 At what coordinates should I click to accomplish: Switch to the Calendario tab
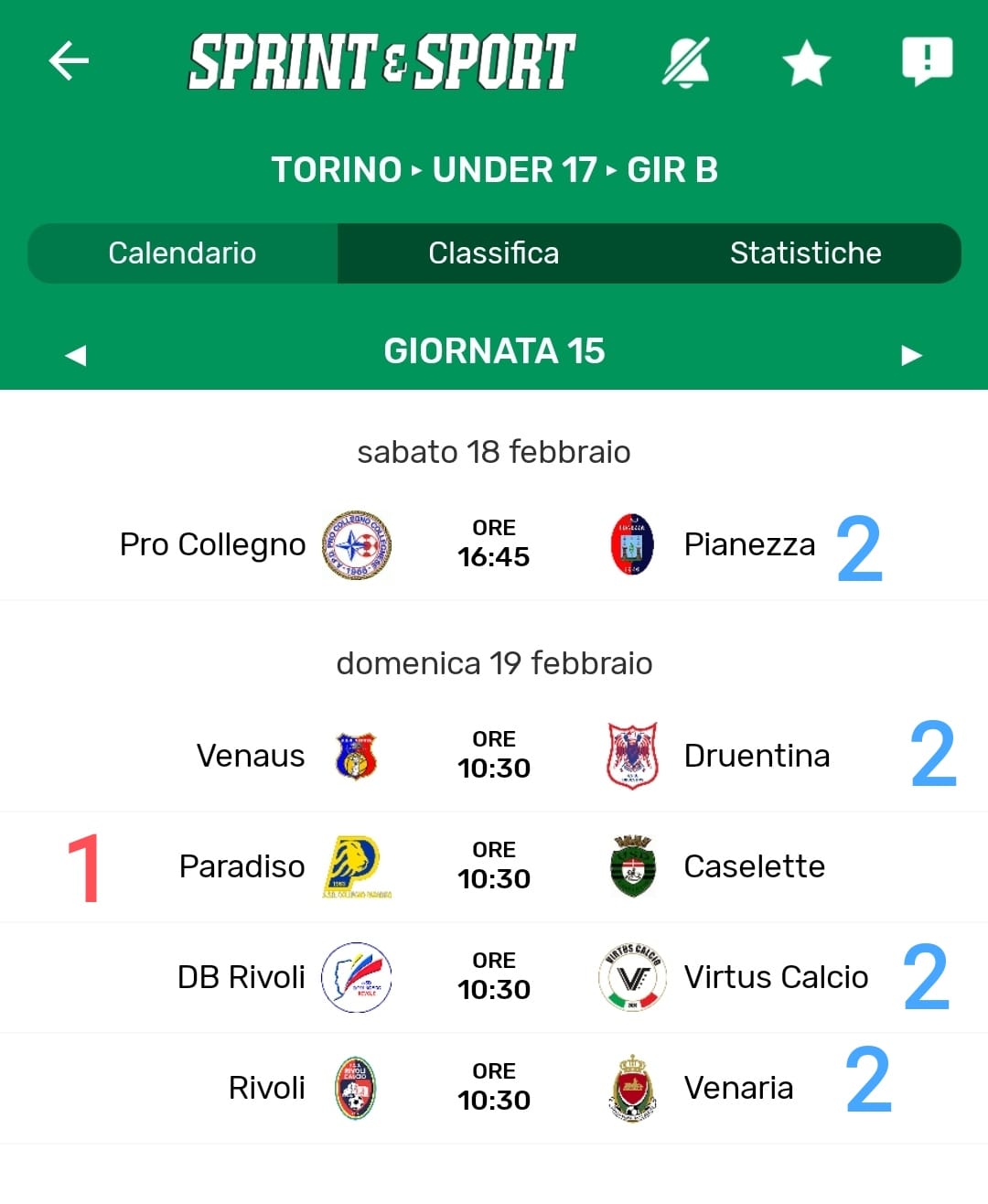(182, 253)
